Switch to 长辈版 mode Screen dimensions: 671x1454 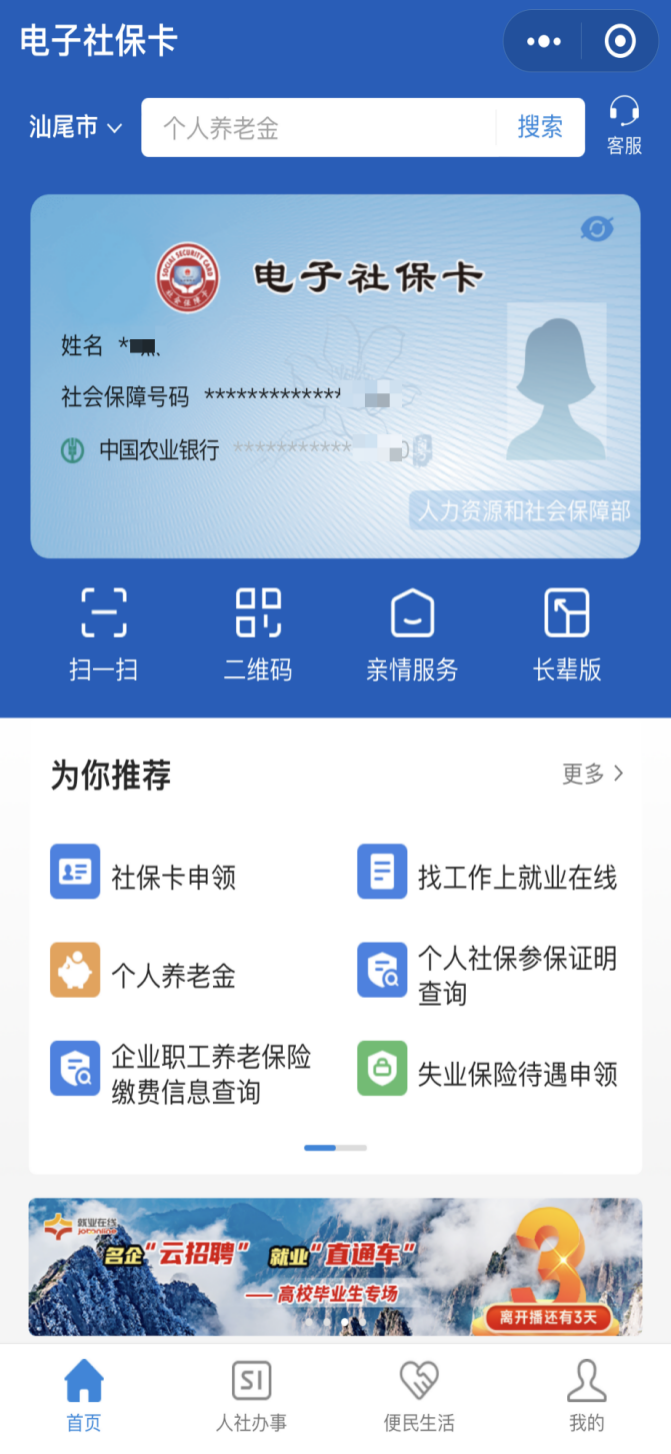[x=567, y=634]
